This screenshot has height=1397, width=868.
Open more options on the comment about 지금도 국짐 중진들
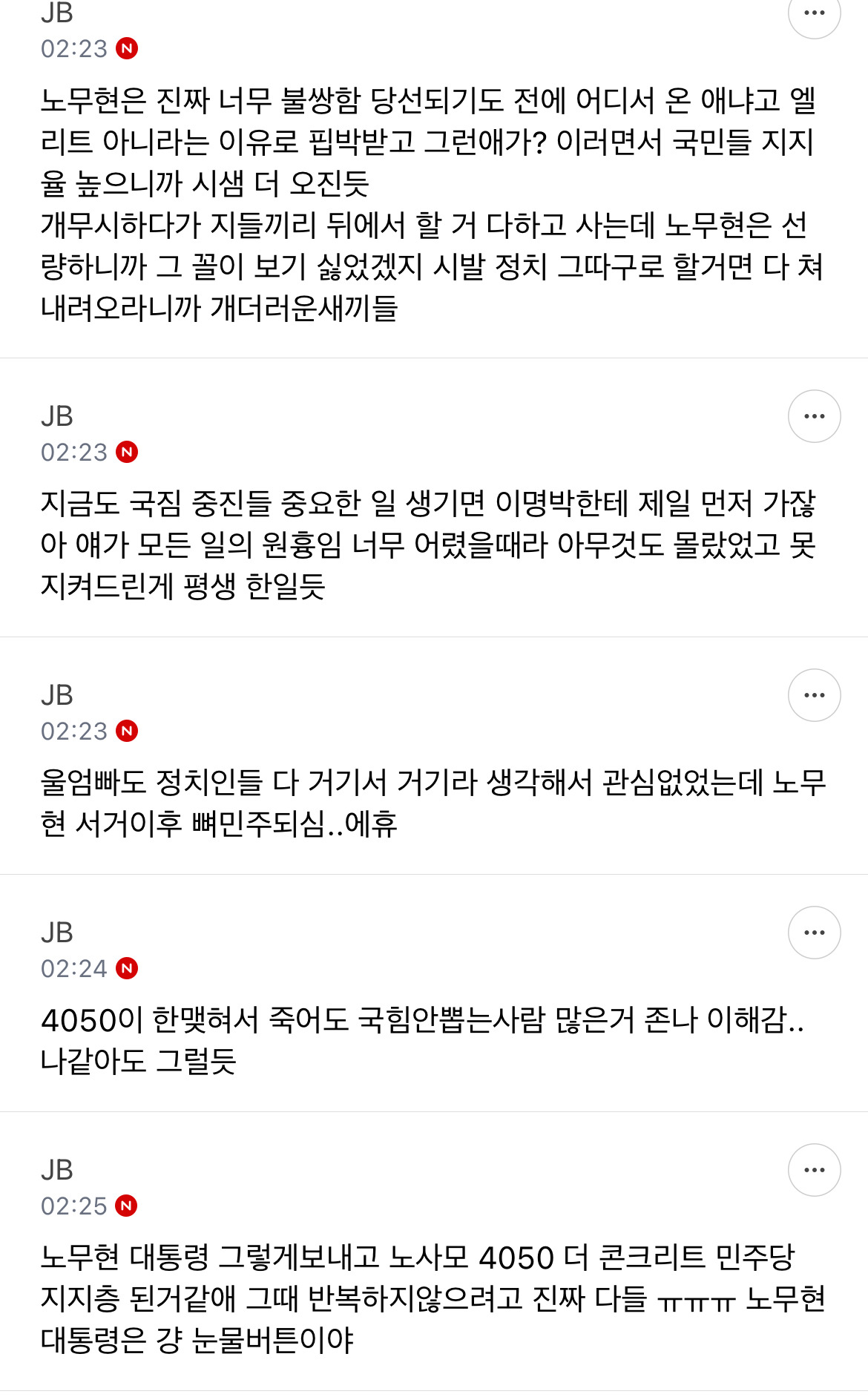814,416
